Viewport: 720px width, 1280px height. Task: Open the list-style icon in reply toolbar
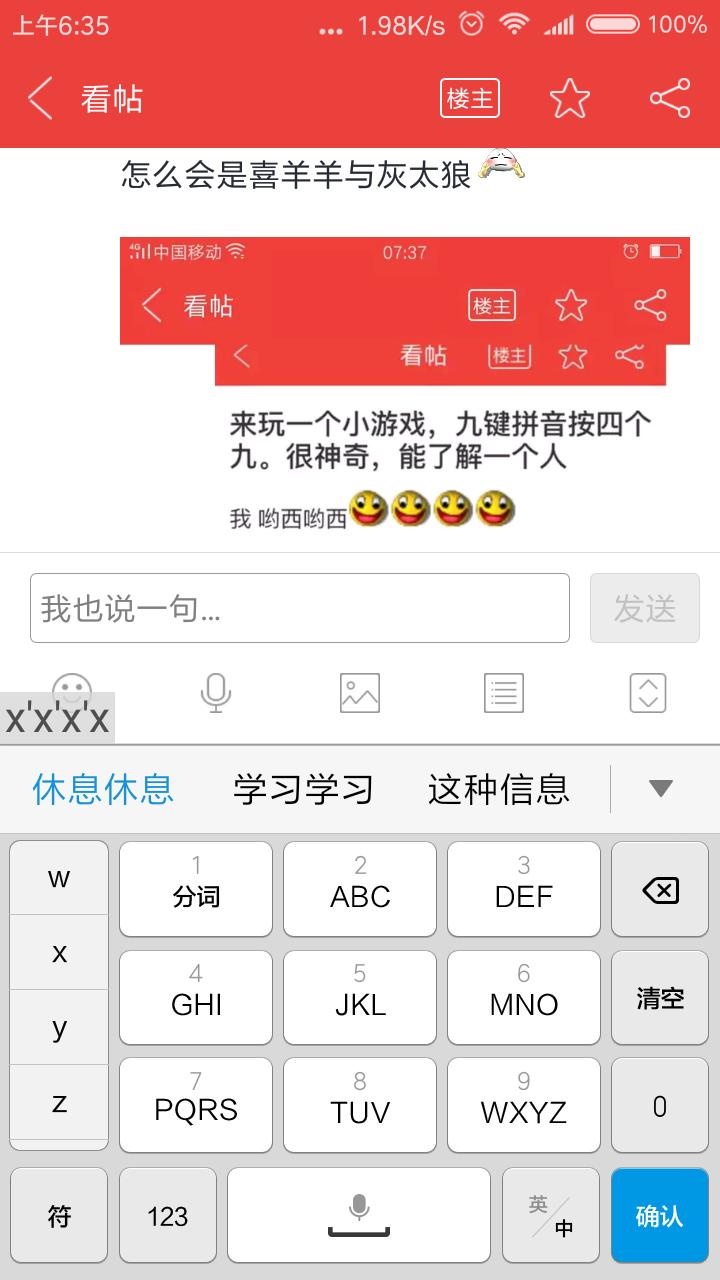tap(504, 692)
